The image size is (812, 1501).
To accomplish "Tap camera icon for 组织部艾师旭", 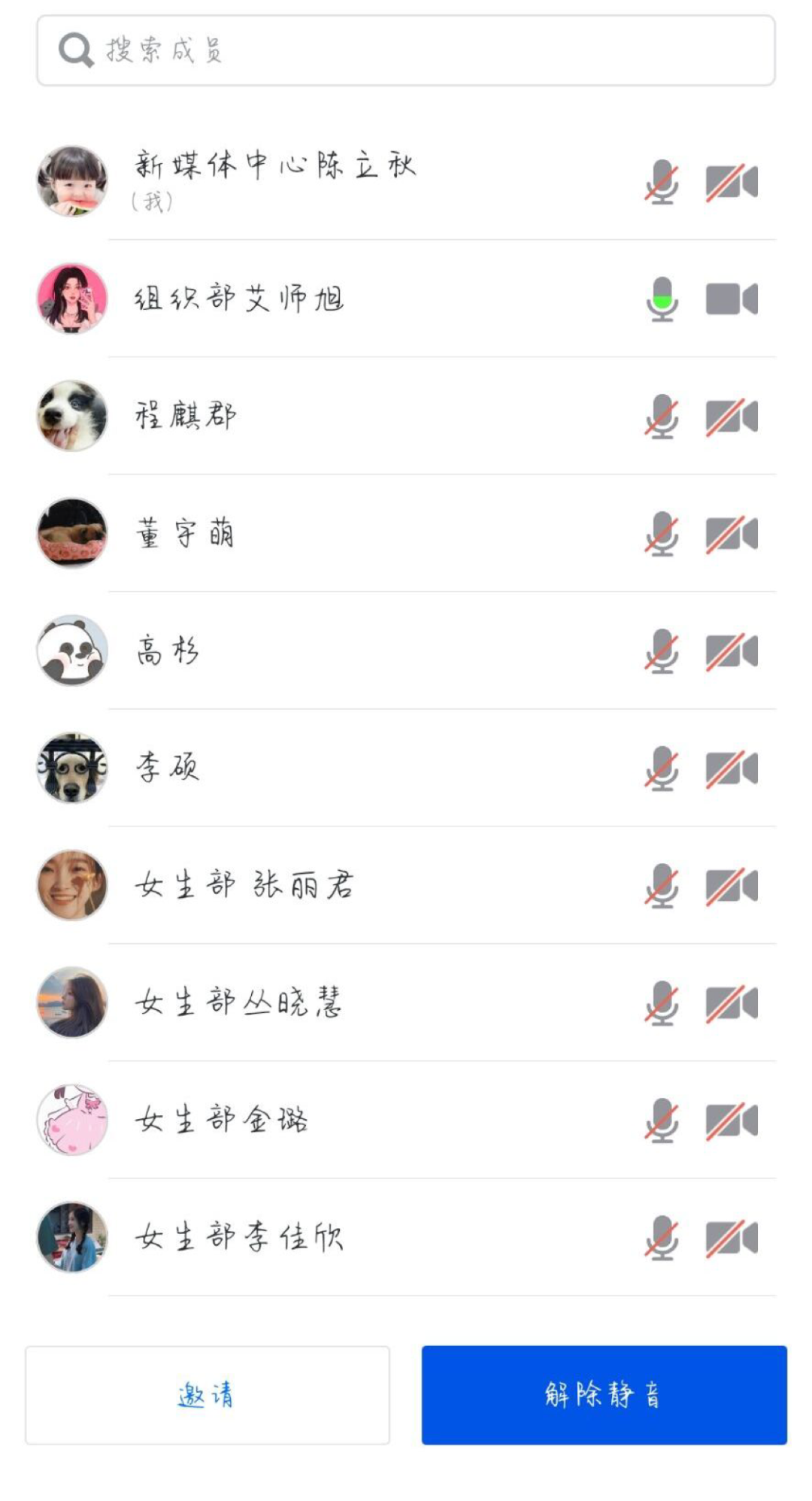I will point(731,299).
